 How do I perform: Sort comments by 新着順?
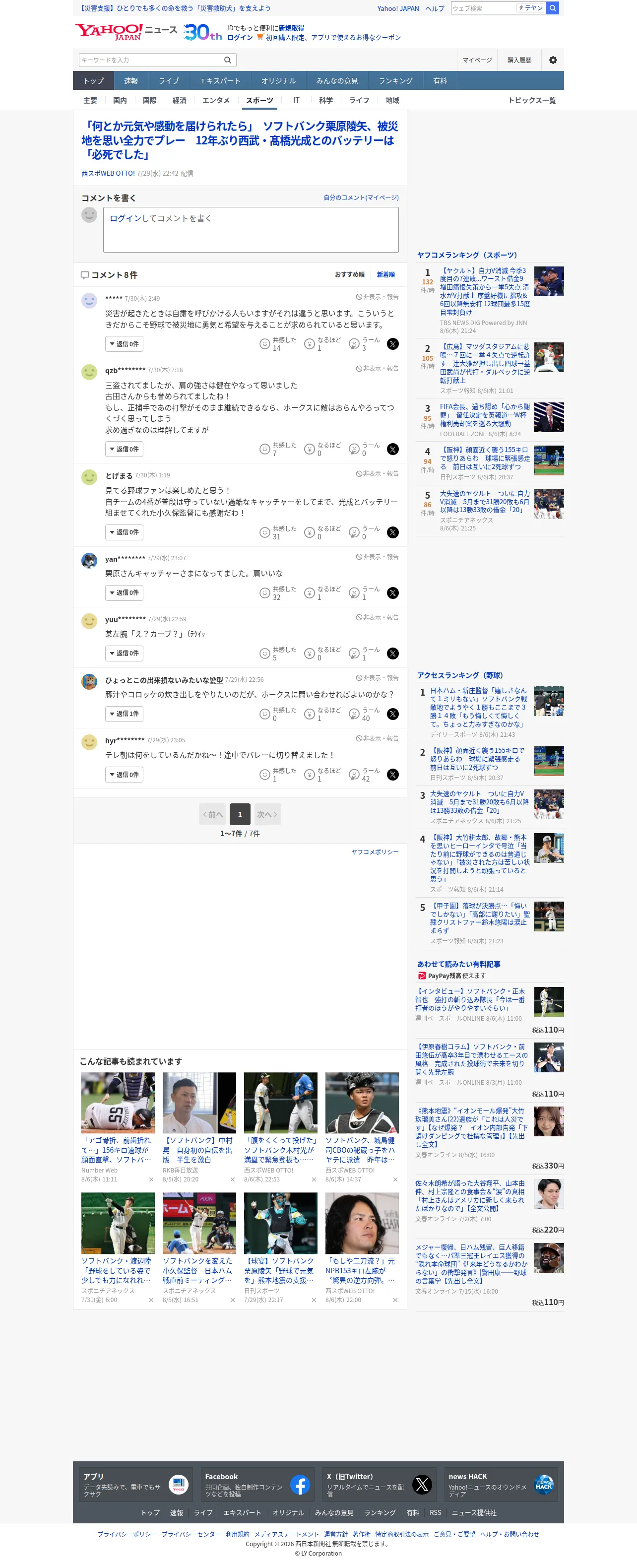tap(385, 274)
